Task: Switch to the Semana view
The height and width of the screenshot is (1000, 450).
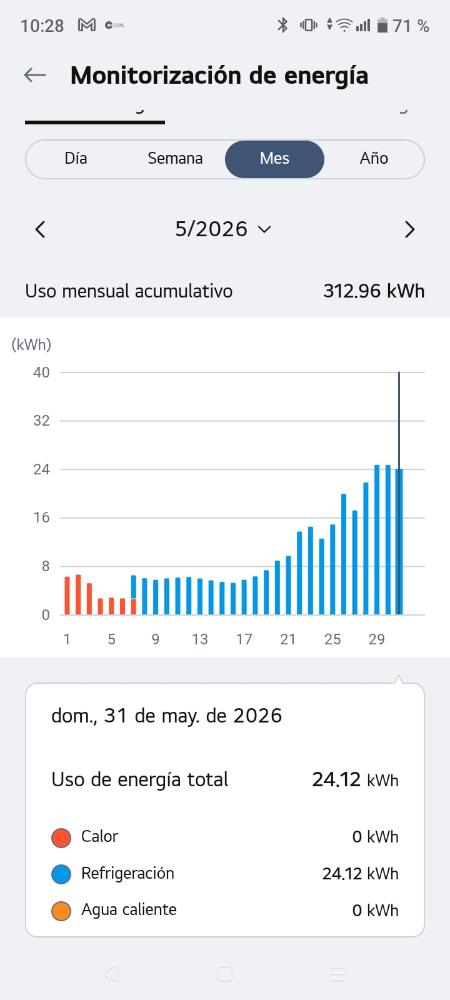Action: click(175, 158)
